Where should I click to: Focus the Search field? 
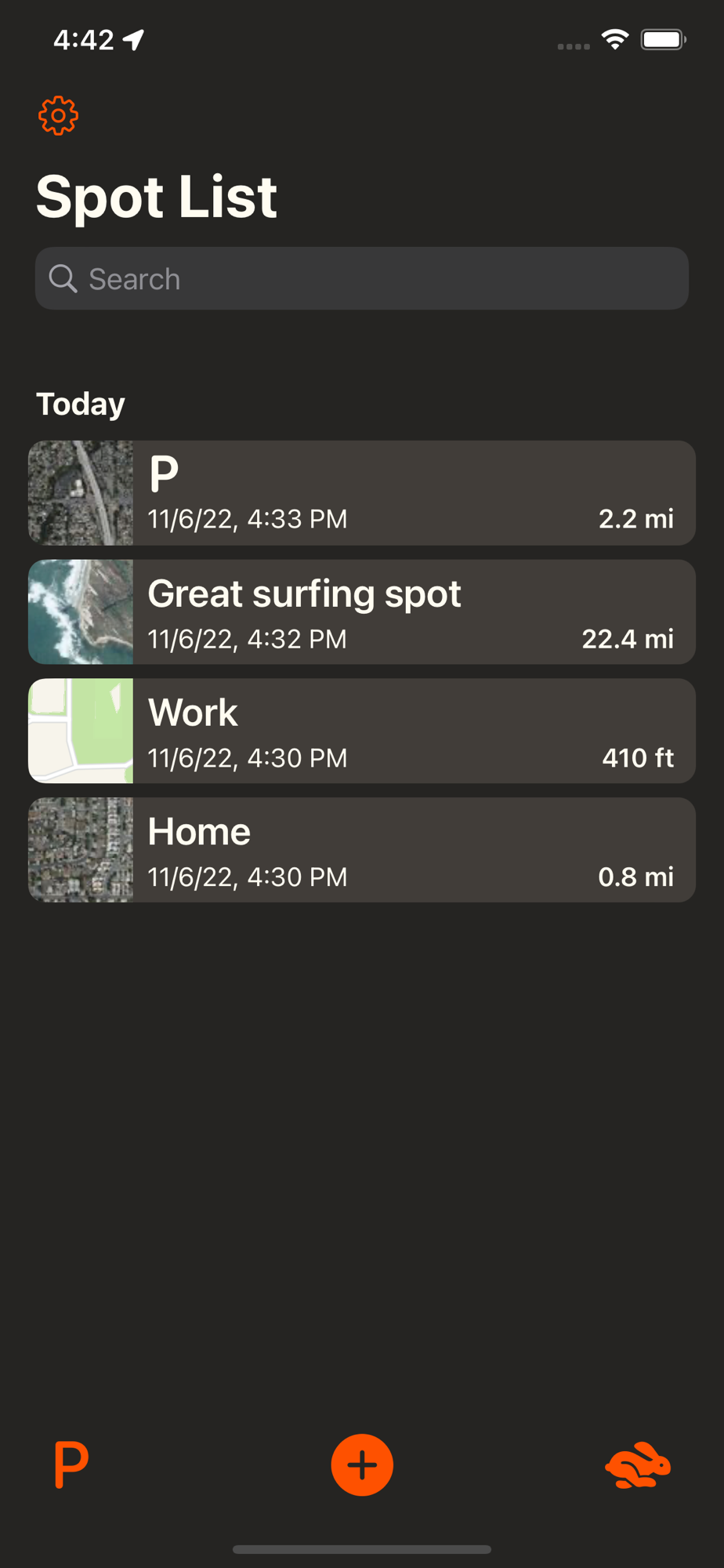pyautogui.click(x=362, y=279)
